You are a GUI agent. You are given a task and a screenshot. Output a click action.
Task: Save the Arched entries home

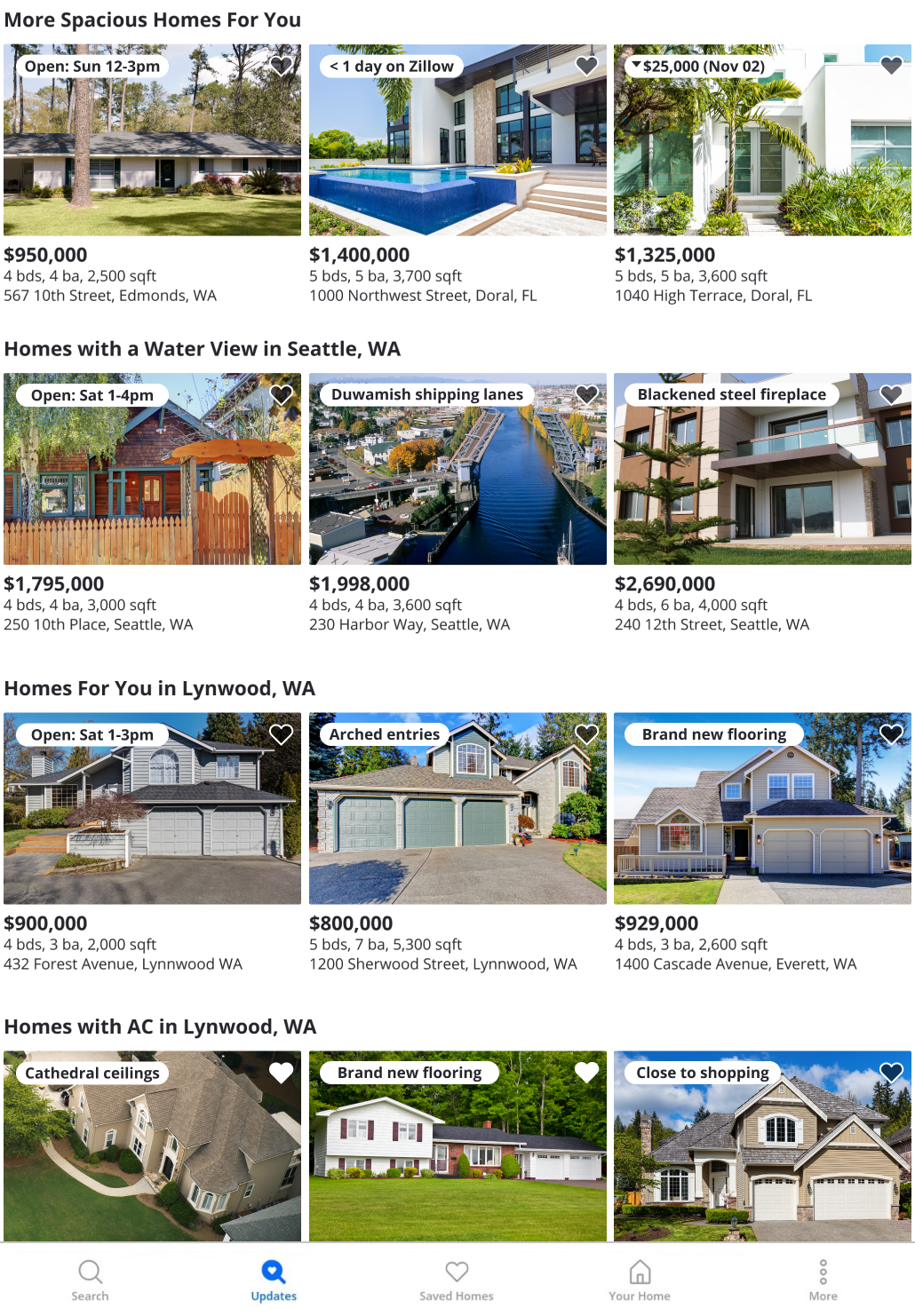click(x=586, y=734)
